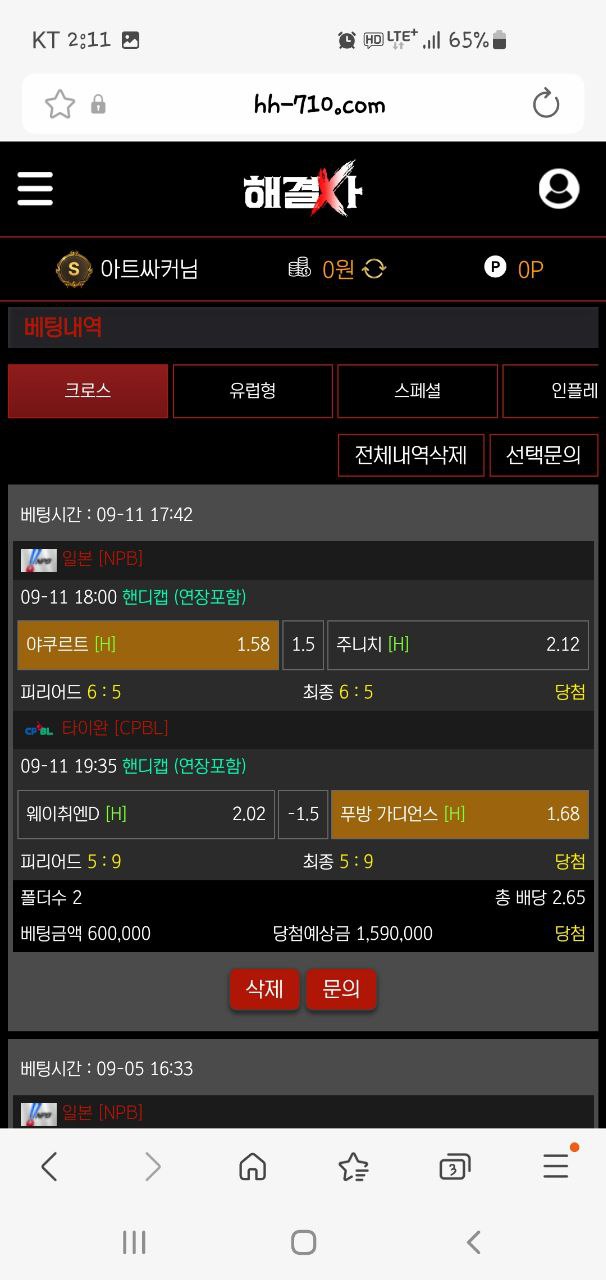Bookmark this site with the star icon

click(x=60, y=104)
